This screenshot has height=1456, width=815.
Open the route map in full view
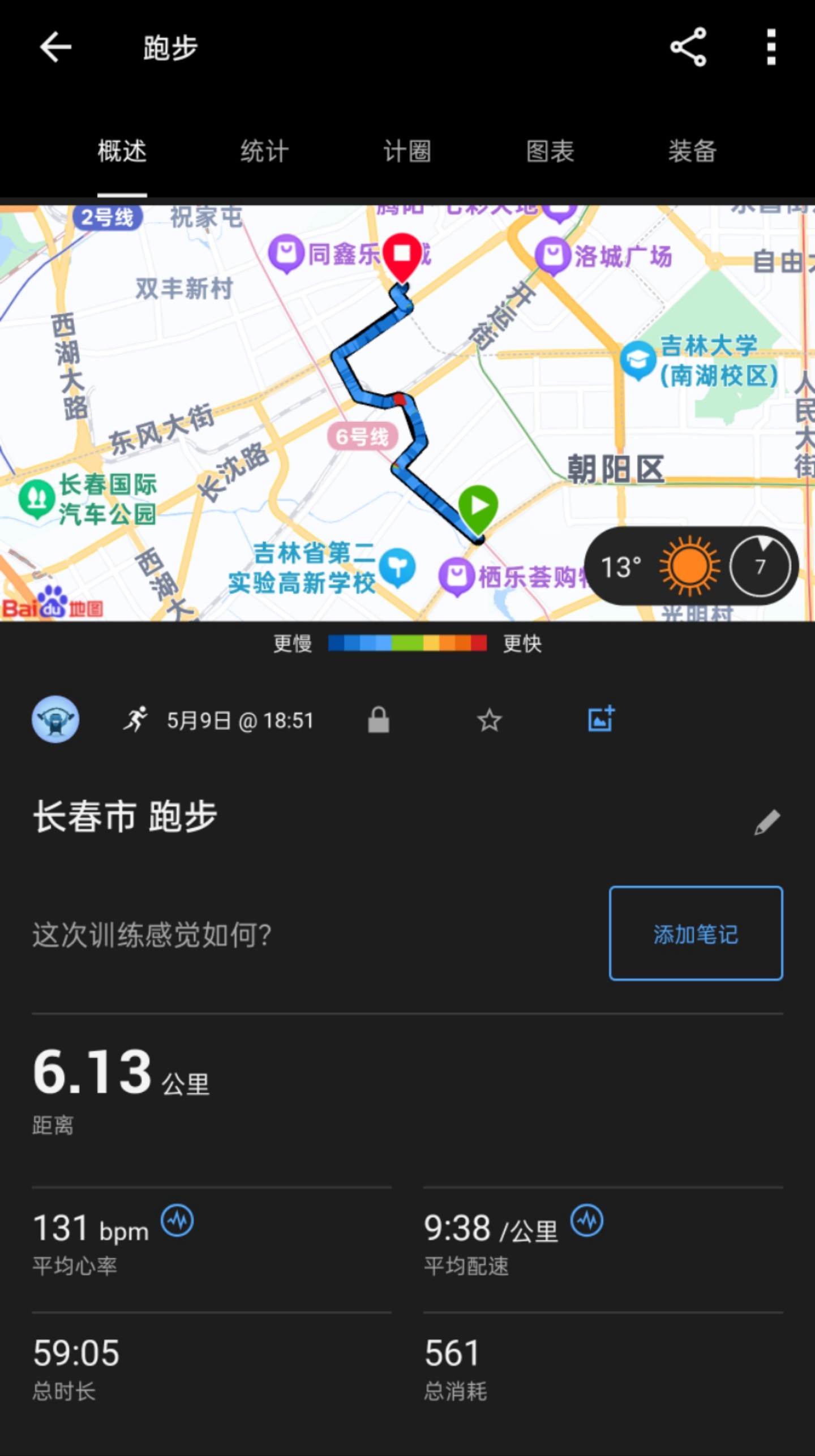[407, 413]
